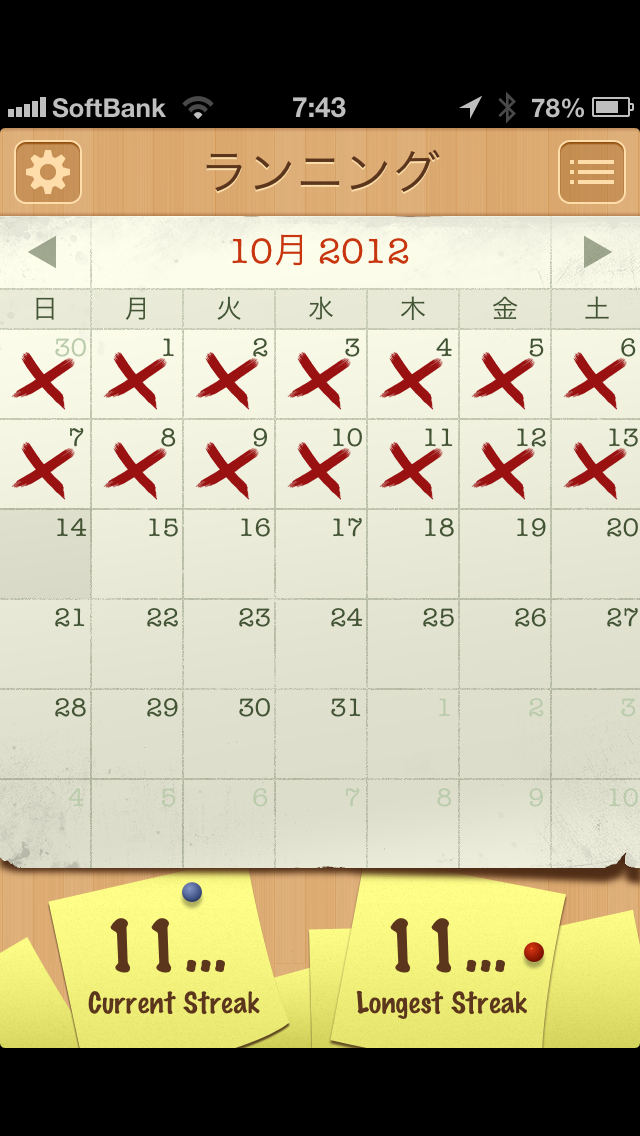
Task: Select October 20 on the calendar
Action: coord(597,553)
